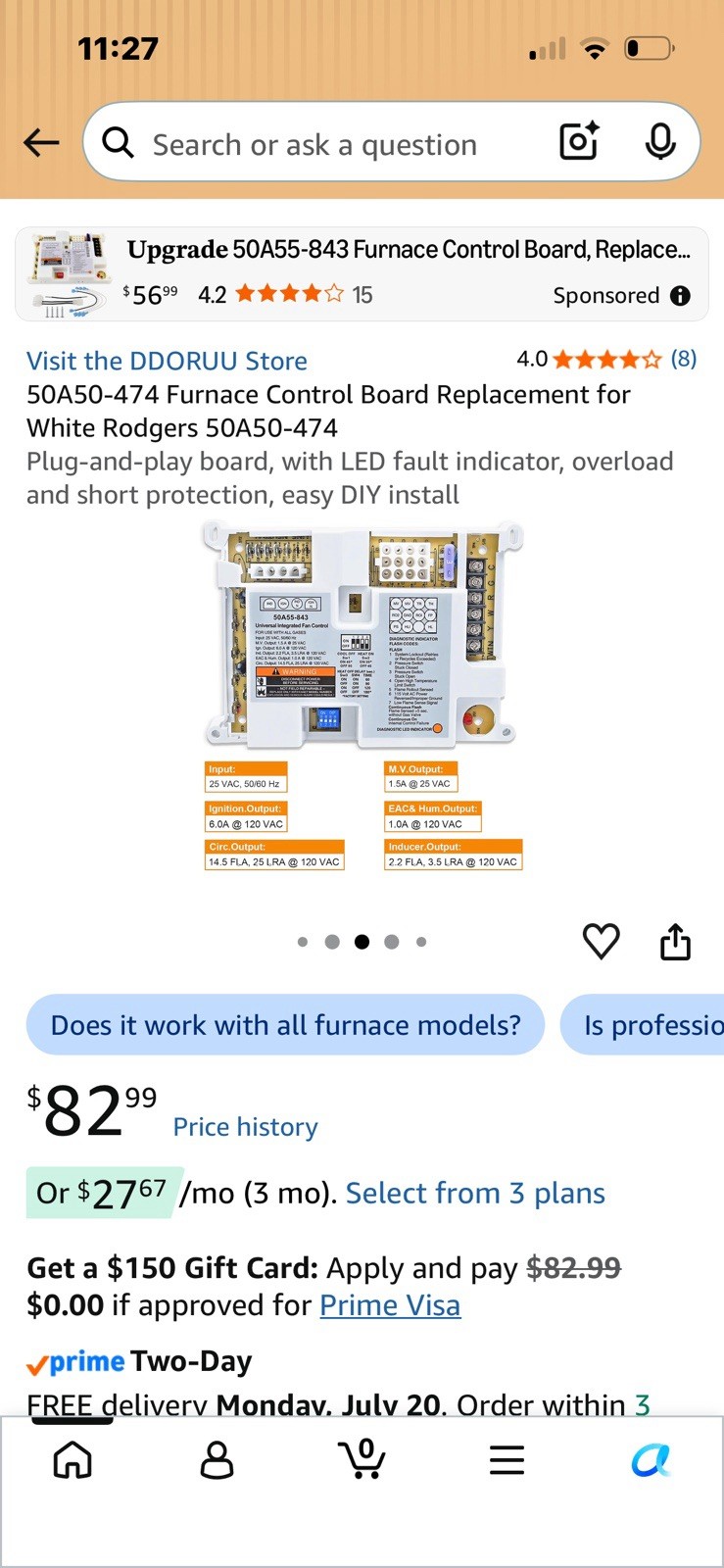
Task: Add item to wish list with heart
Action: [x=602, y=942]
